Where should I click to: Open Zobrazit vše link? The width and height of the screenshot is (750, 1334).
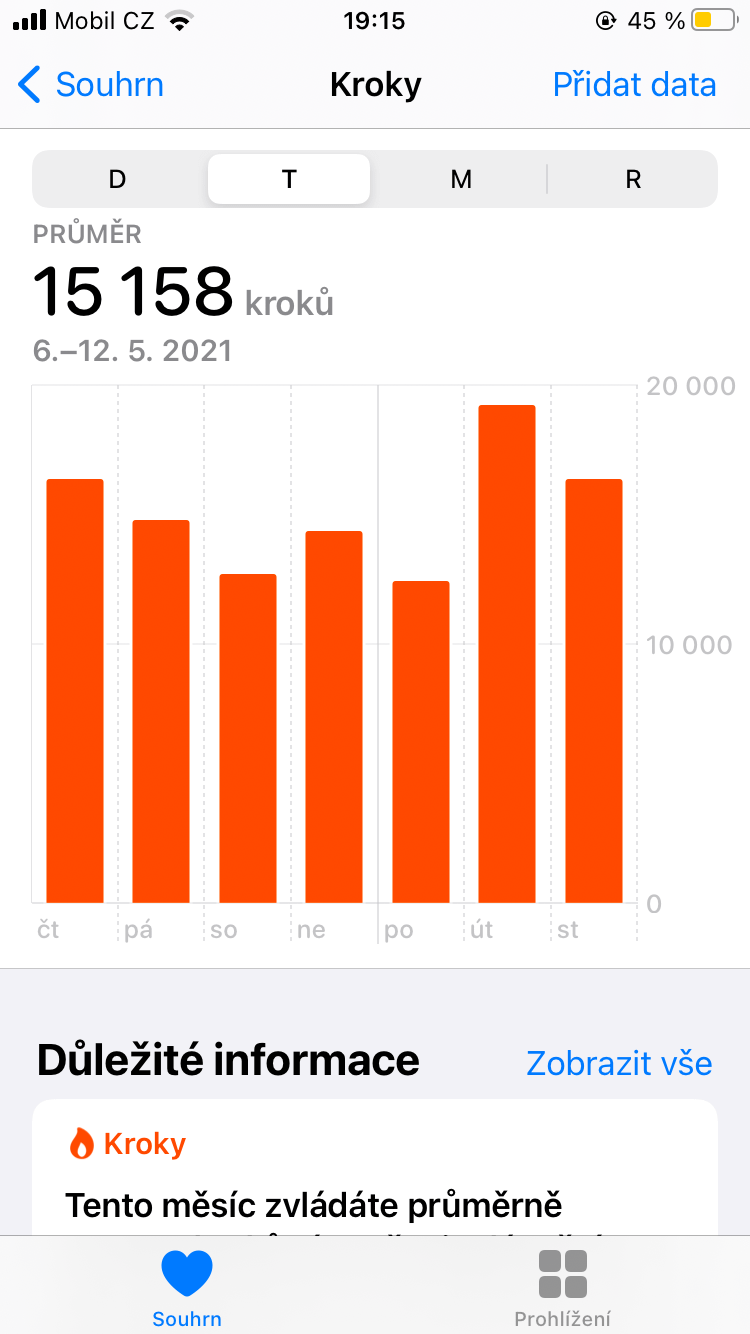619,1062
